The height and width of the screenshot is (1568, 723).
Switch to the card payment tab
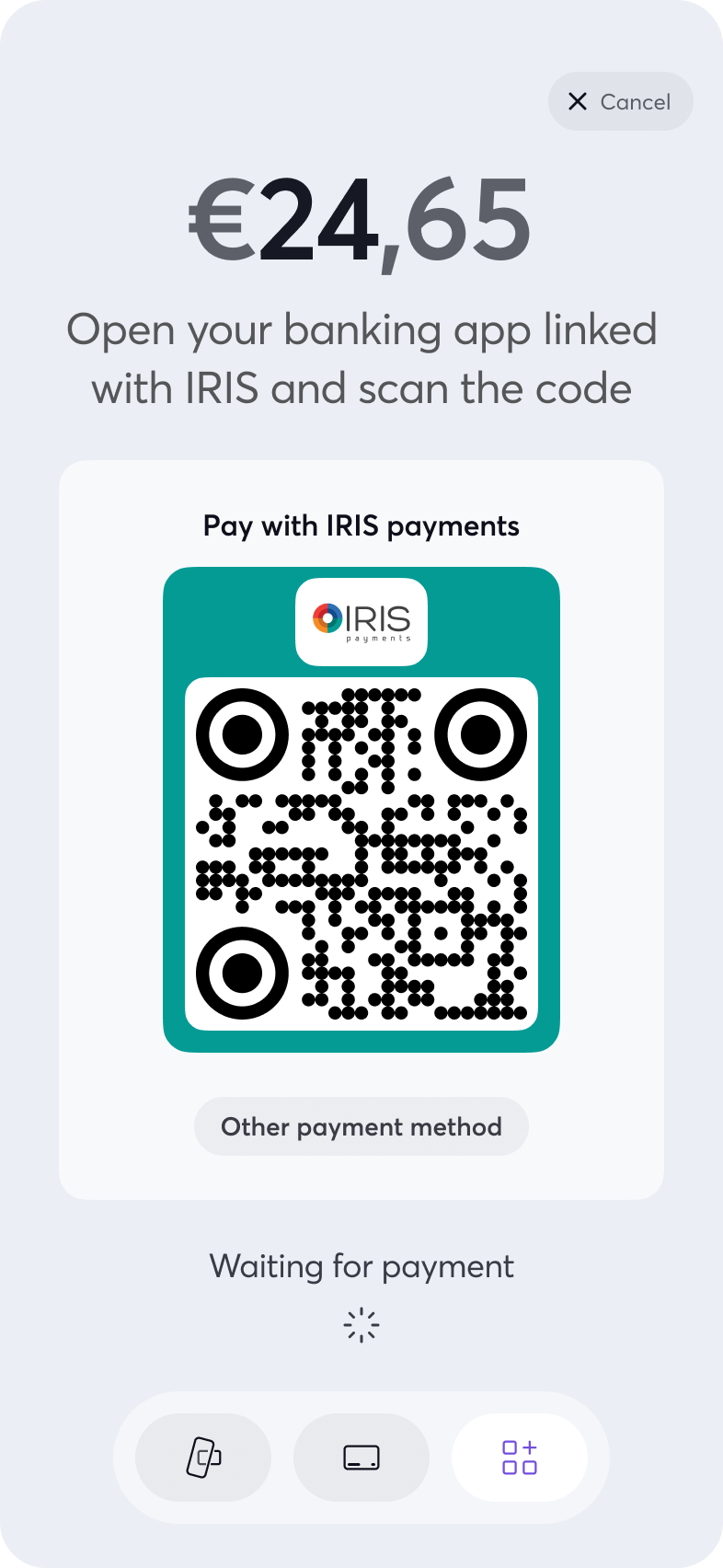tap(361, 1458)
